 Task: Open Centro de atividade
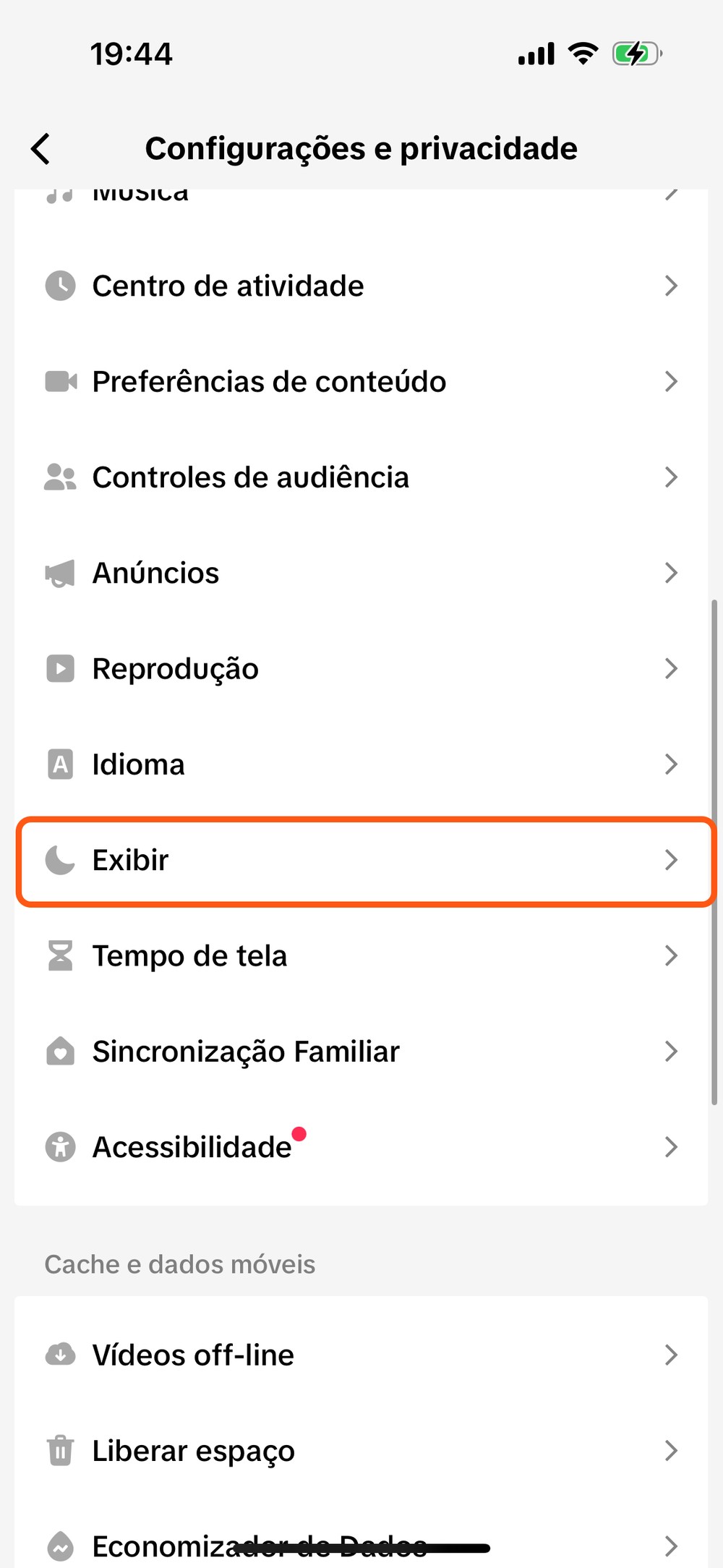[x=361, y=286]
